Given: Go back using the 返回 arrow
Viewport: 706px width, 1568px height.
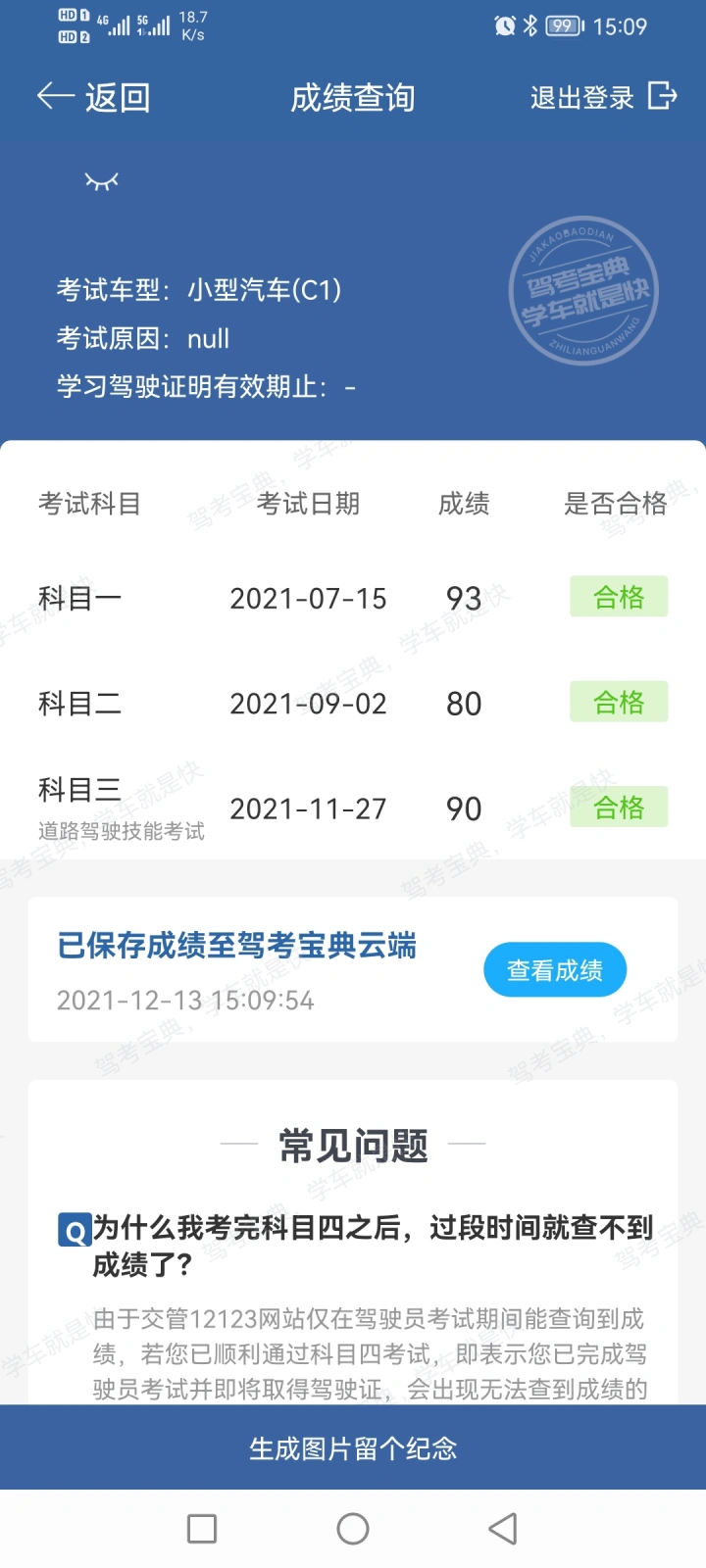Looking at the screenshot, I should 93,97.
